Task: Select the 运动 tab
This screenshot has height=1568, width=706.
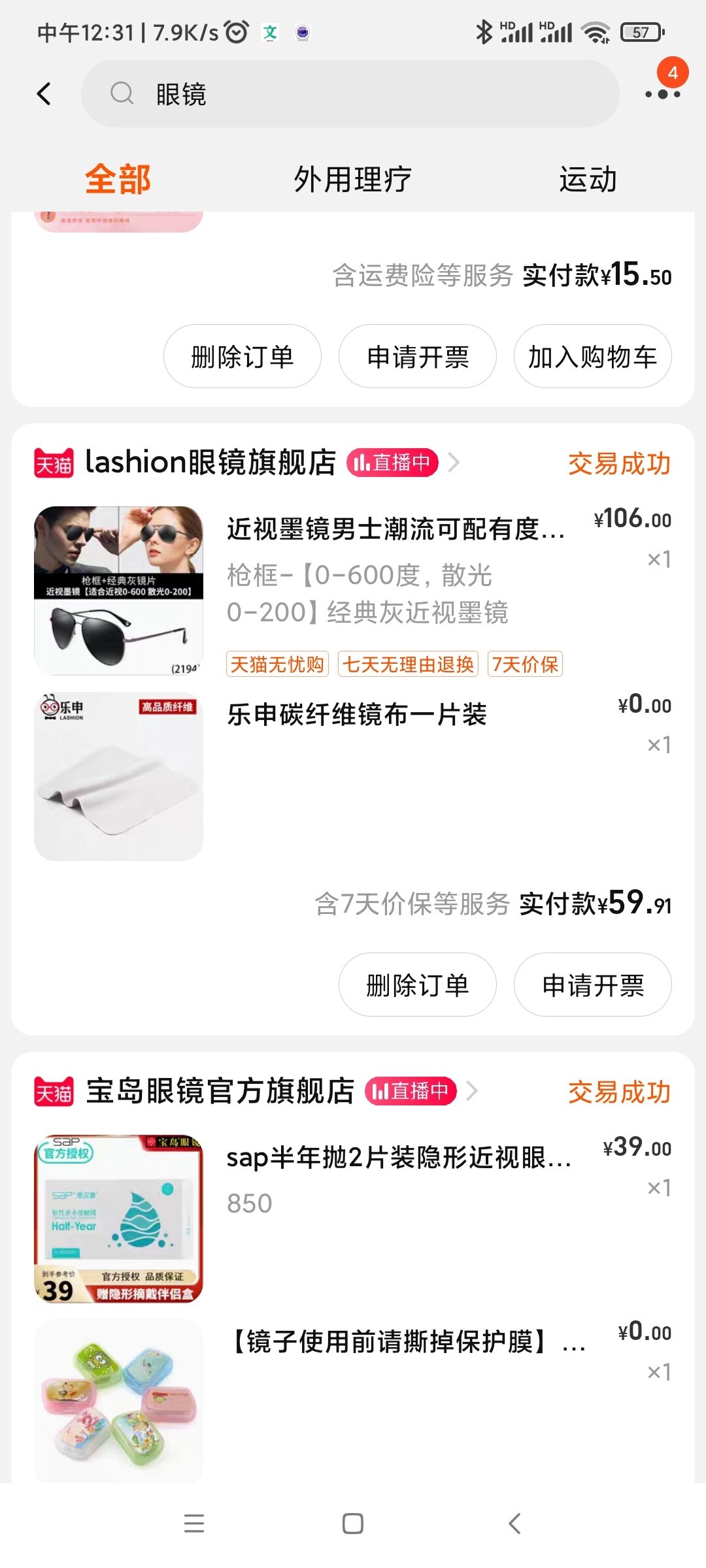Action: (587, 180)
